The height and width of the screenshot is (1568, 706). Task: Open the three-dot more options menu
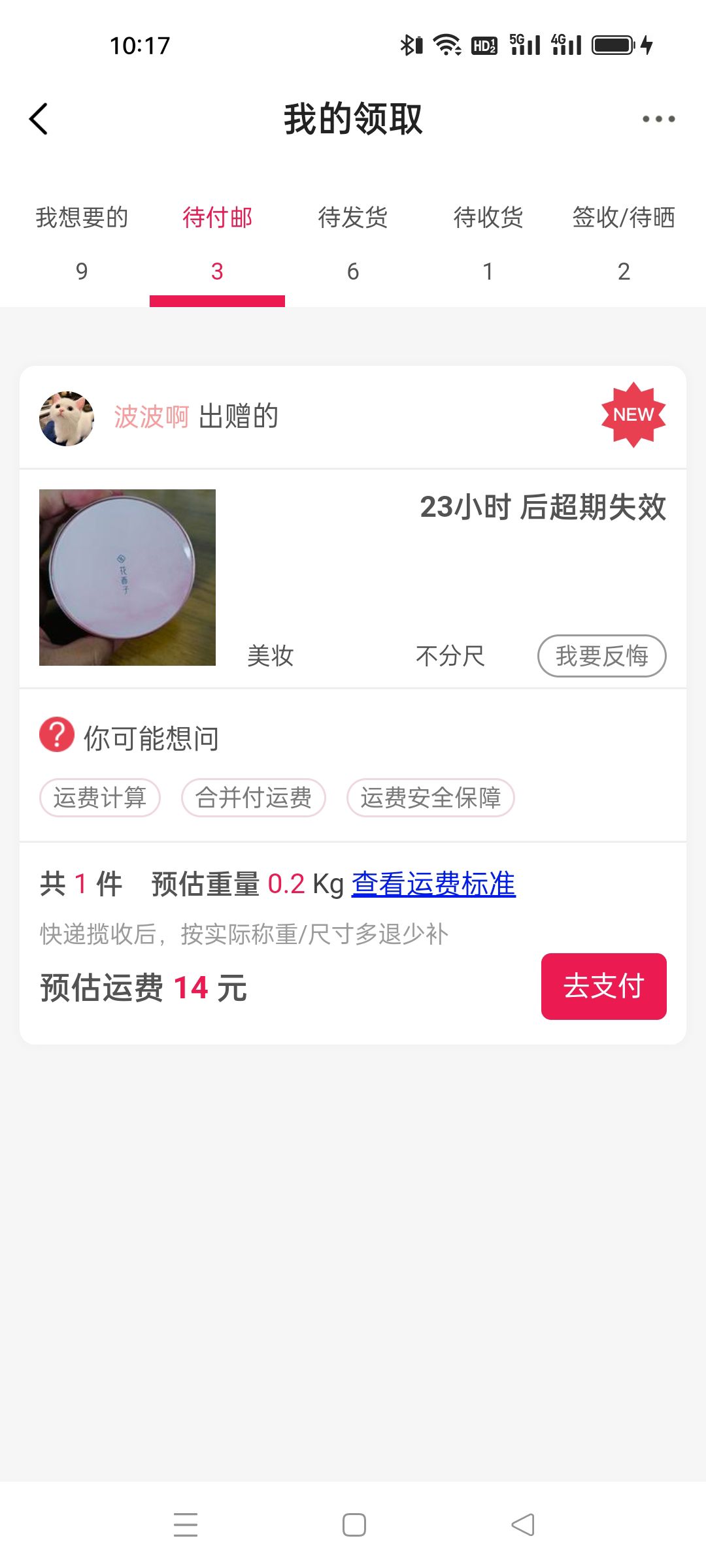pos(658,119)
